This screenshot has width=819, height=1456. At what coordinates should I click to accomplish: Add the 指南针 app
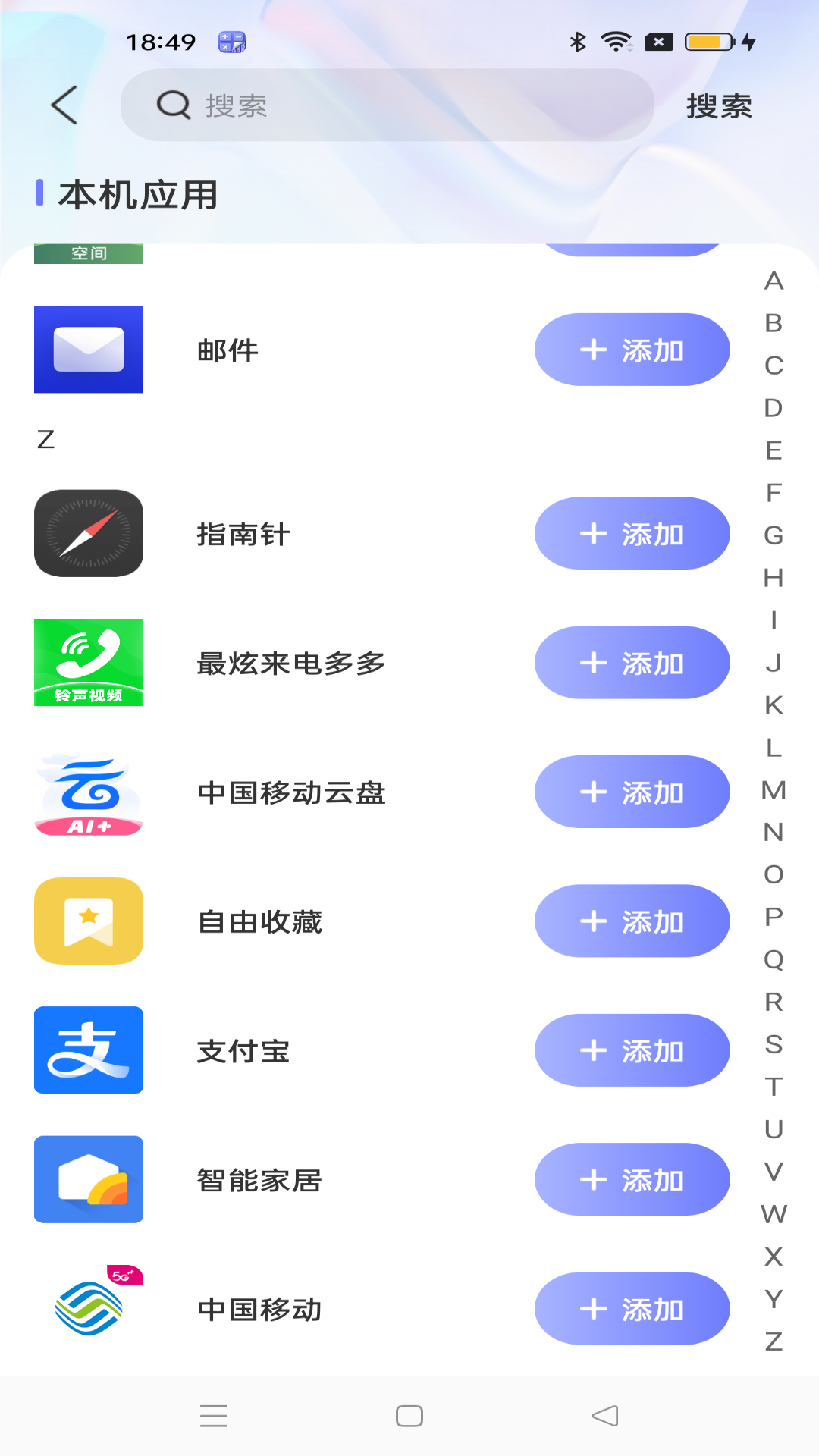[x=632, y=533]
